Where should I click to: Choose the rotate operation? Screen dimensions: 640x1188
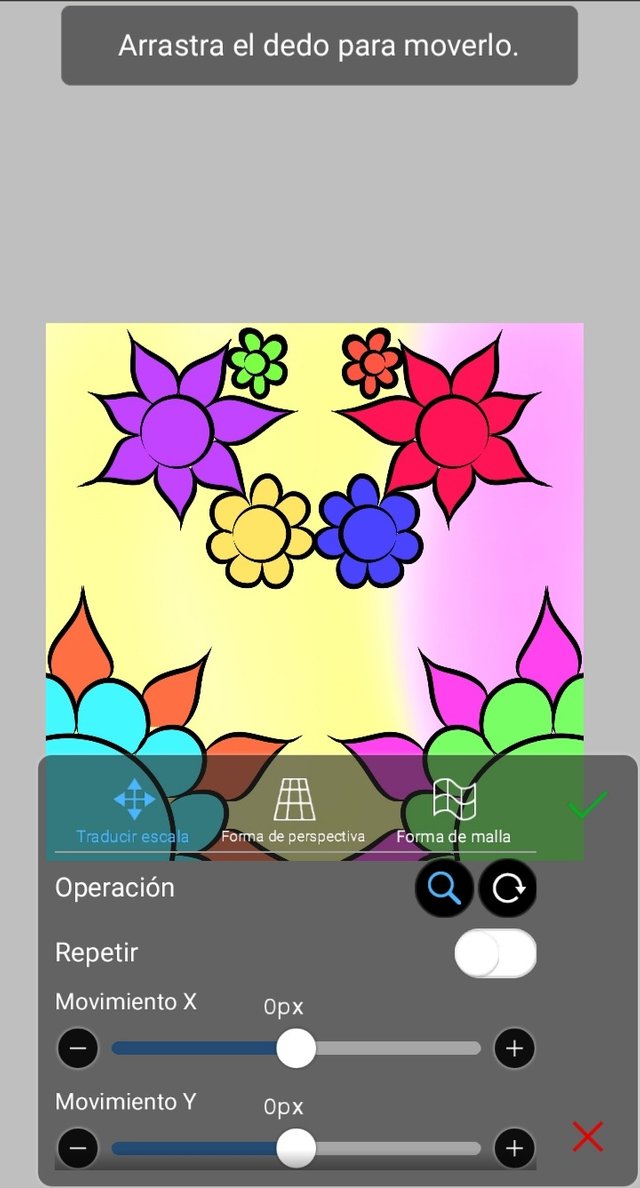[x=508, y=888]
